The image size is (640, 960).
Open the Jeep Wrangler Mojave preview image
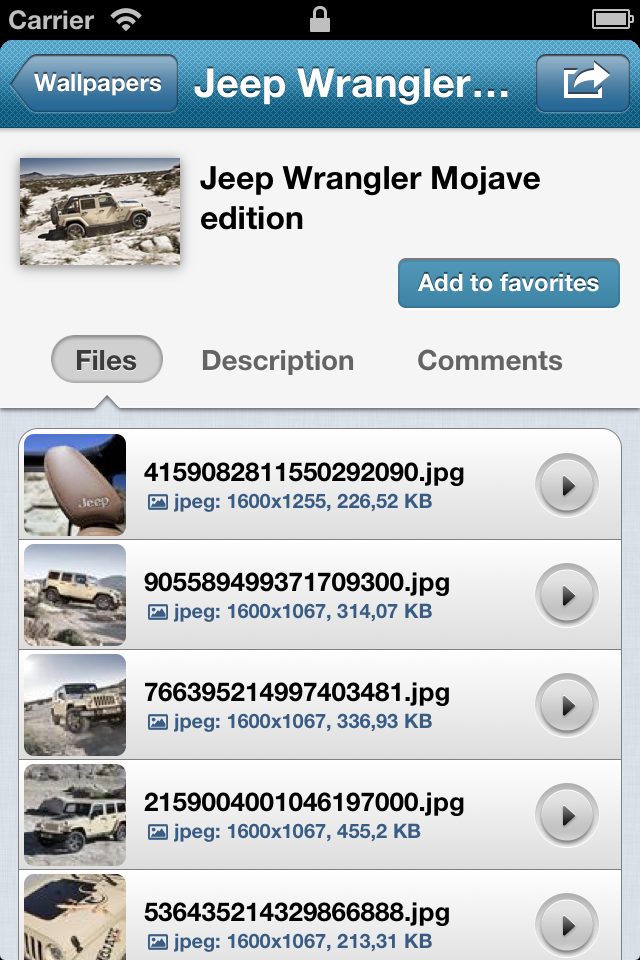click(x=100, y=211)
